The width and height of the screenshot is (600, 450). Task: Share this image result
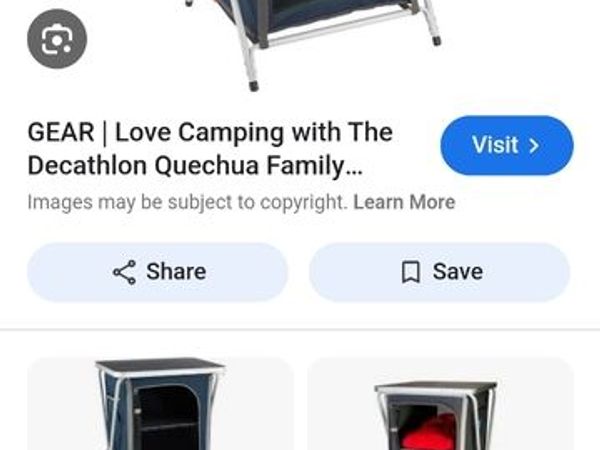pos(158,272)
